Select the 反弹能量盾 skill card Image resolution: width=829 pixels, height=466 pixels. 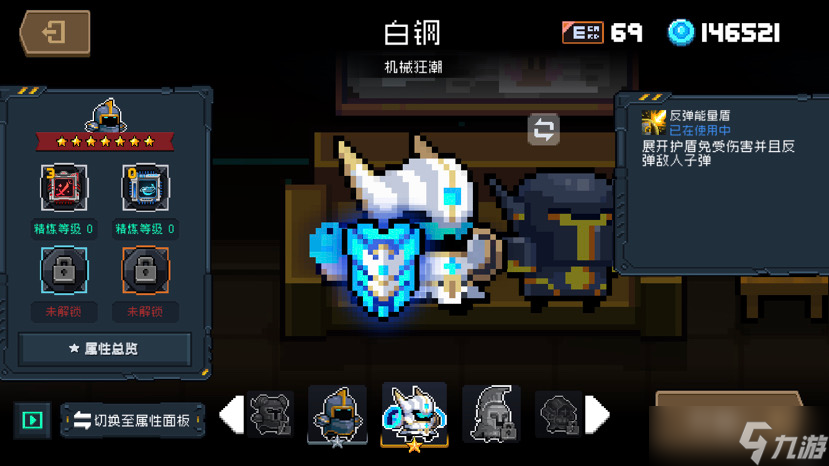click(720, 139)
